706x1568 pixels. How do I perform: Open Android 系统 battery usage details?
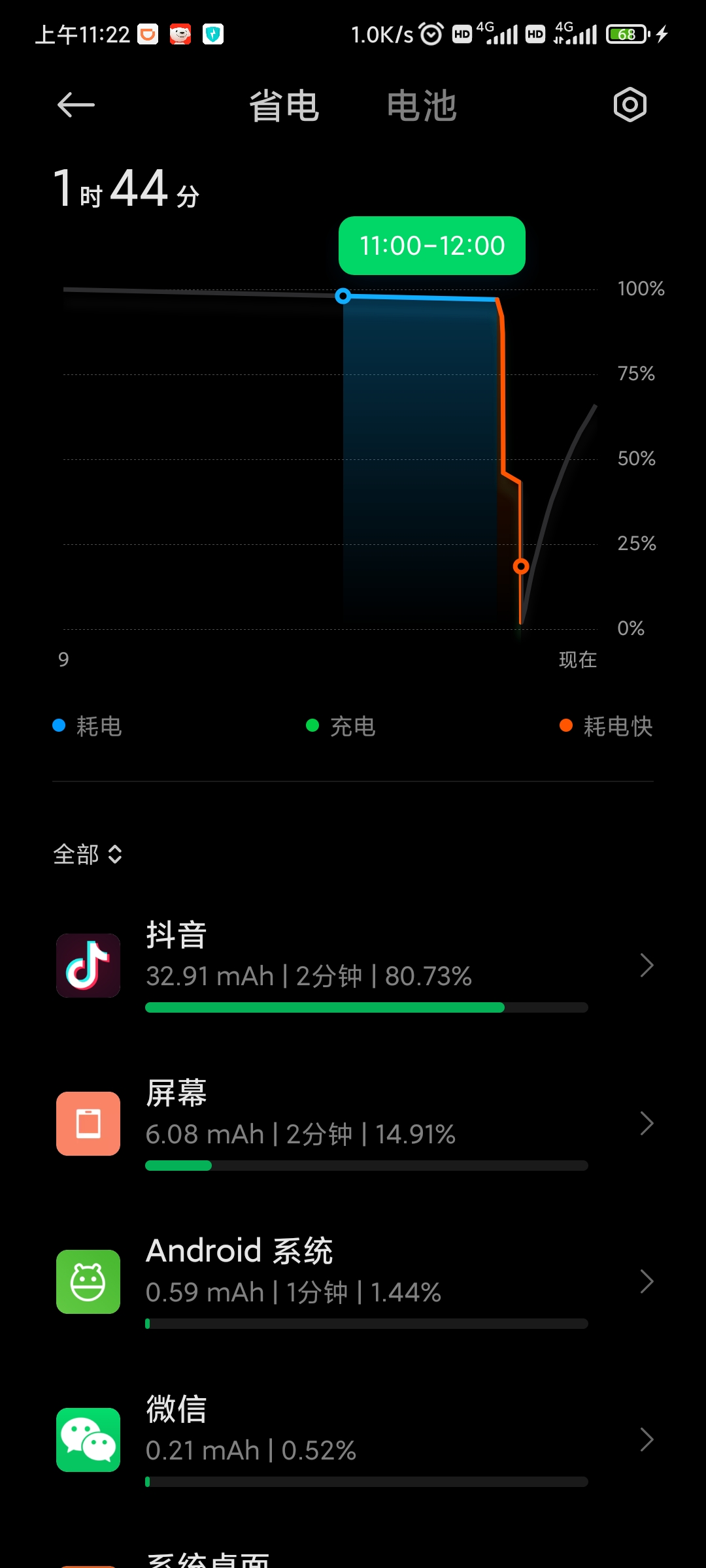(353, 1282)
